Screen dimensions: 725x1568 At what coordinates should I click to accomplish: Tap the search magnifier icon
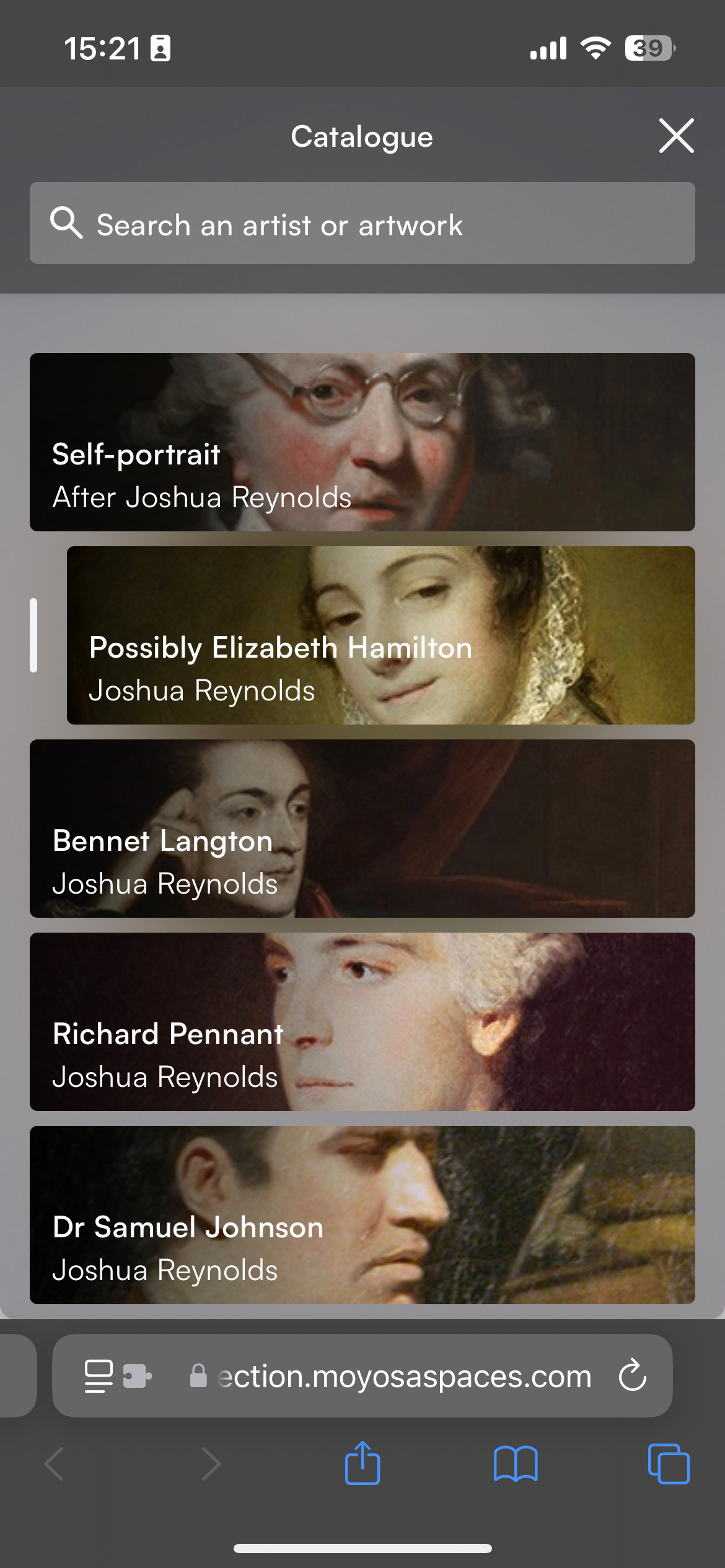click(x=68, y=224)
